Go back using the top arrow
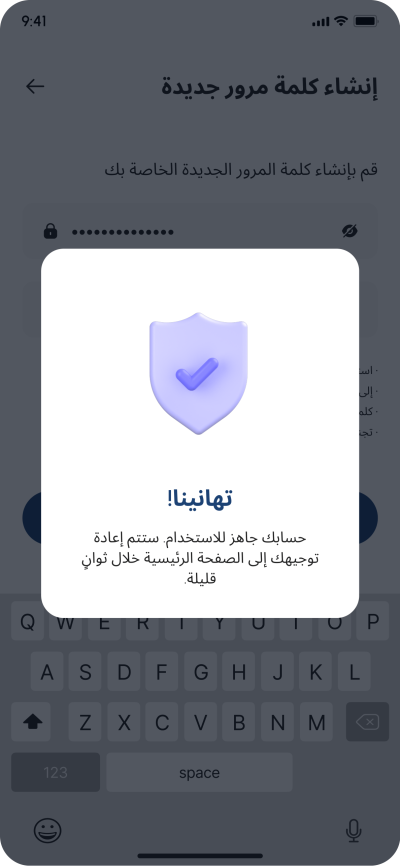 pyautogui.click(x=35, y=86)
